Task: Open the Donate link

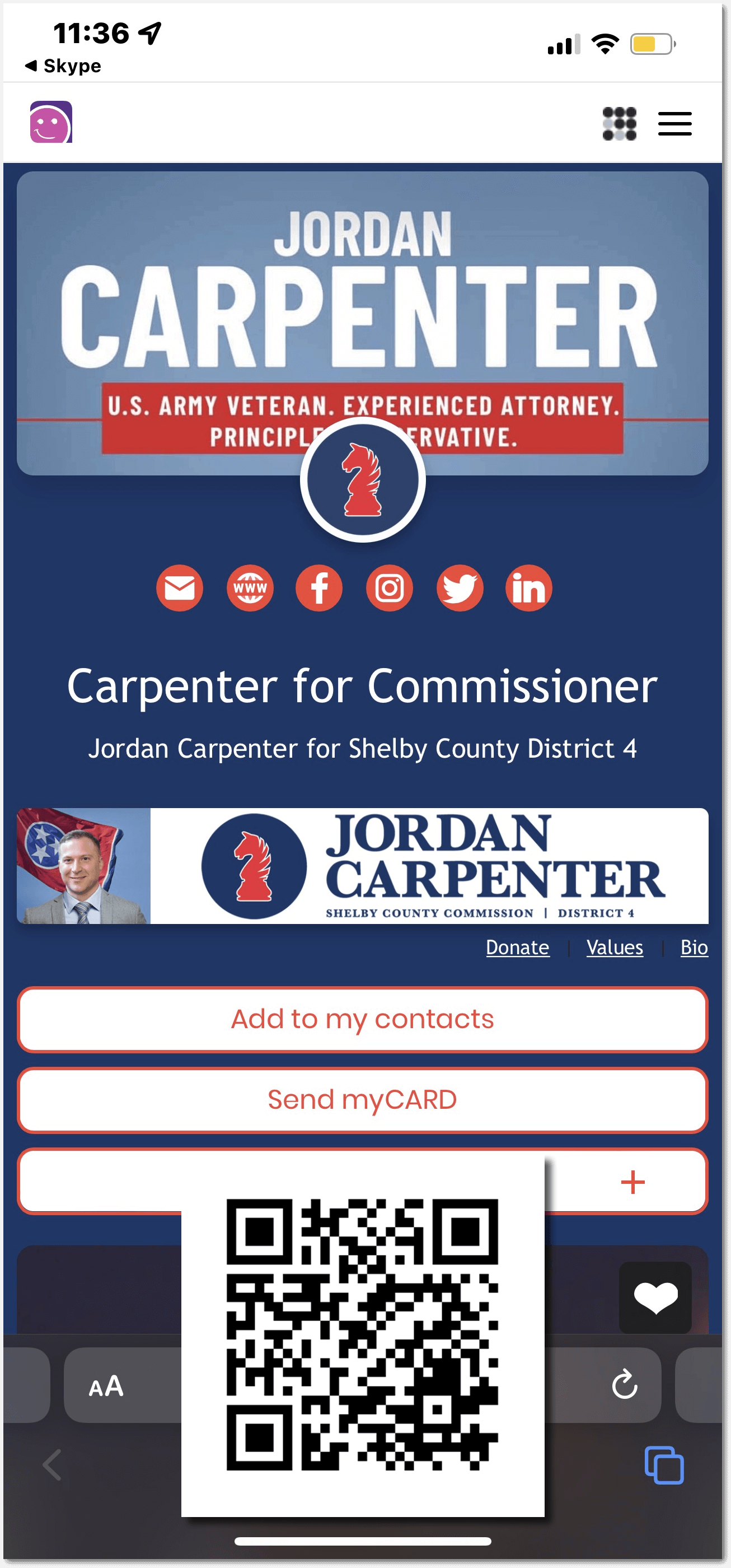Action: (518, 947)
